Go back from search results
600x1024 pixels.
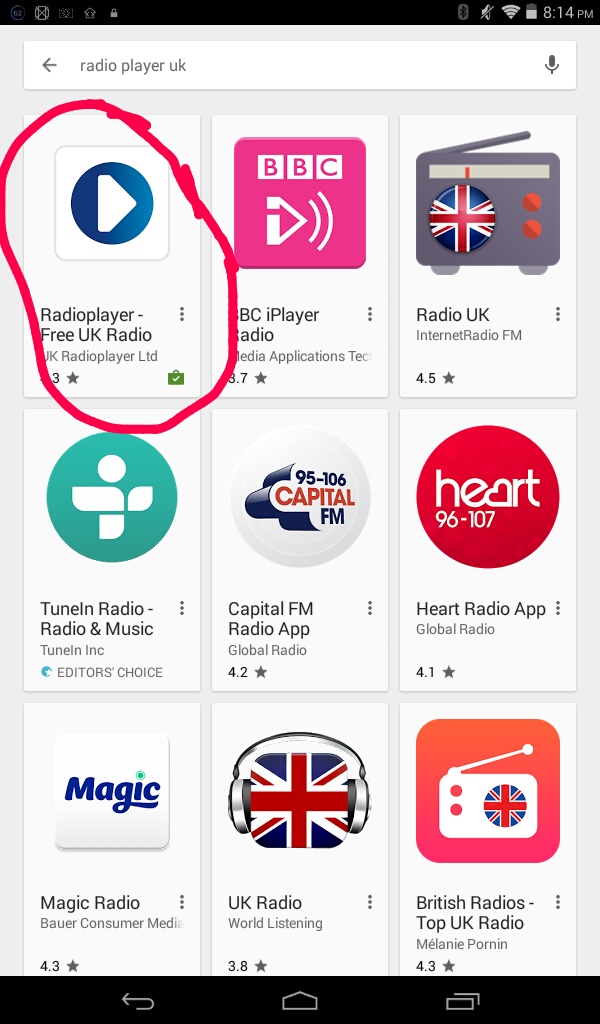point(49,65)
